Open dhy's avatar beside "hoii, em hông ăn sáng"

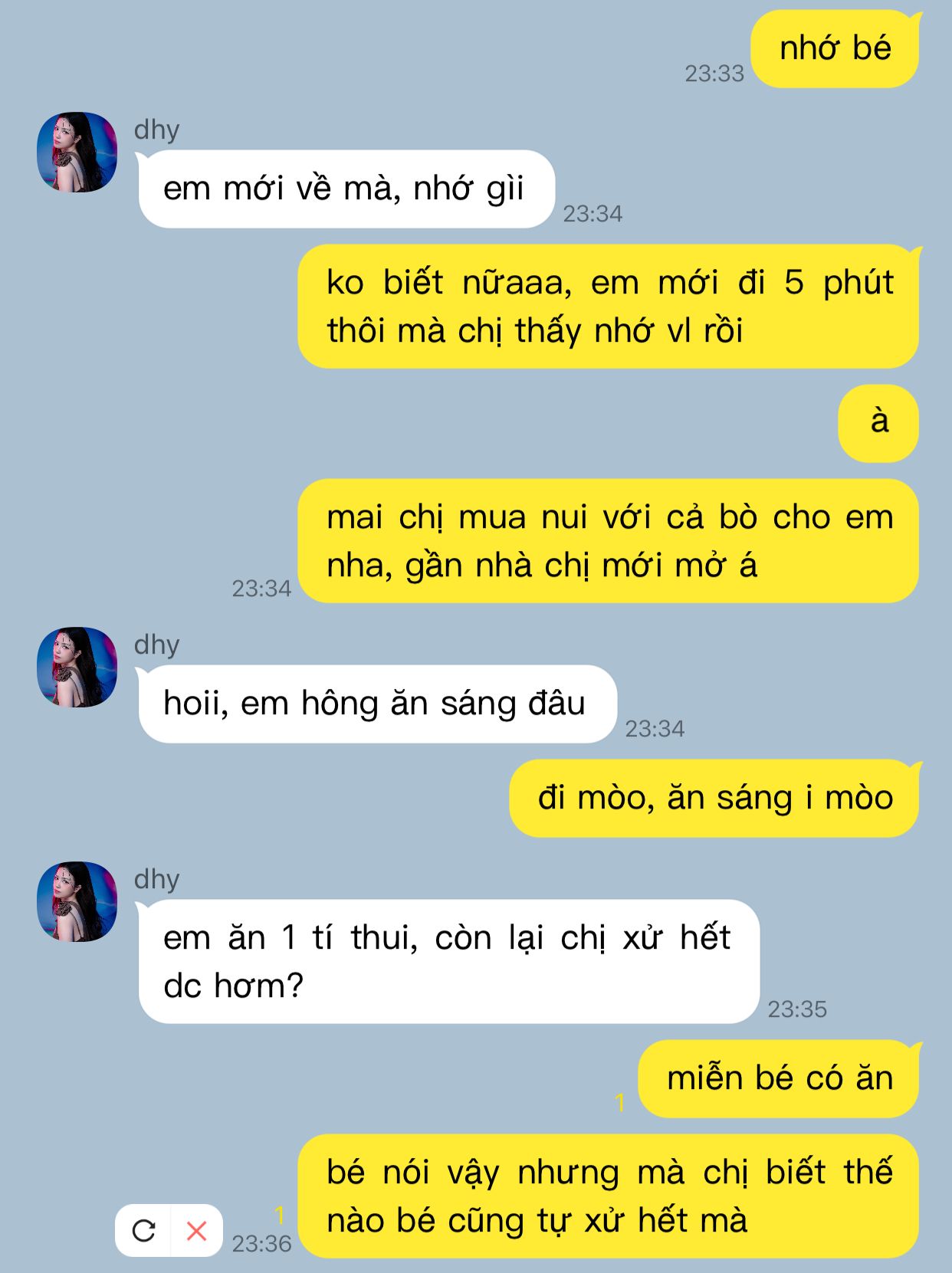(x=77, y=667)
